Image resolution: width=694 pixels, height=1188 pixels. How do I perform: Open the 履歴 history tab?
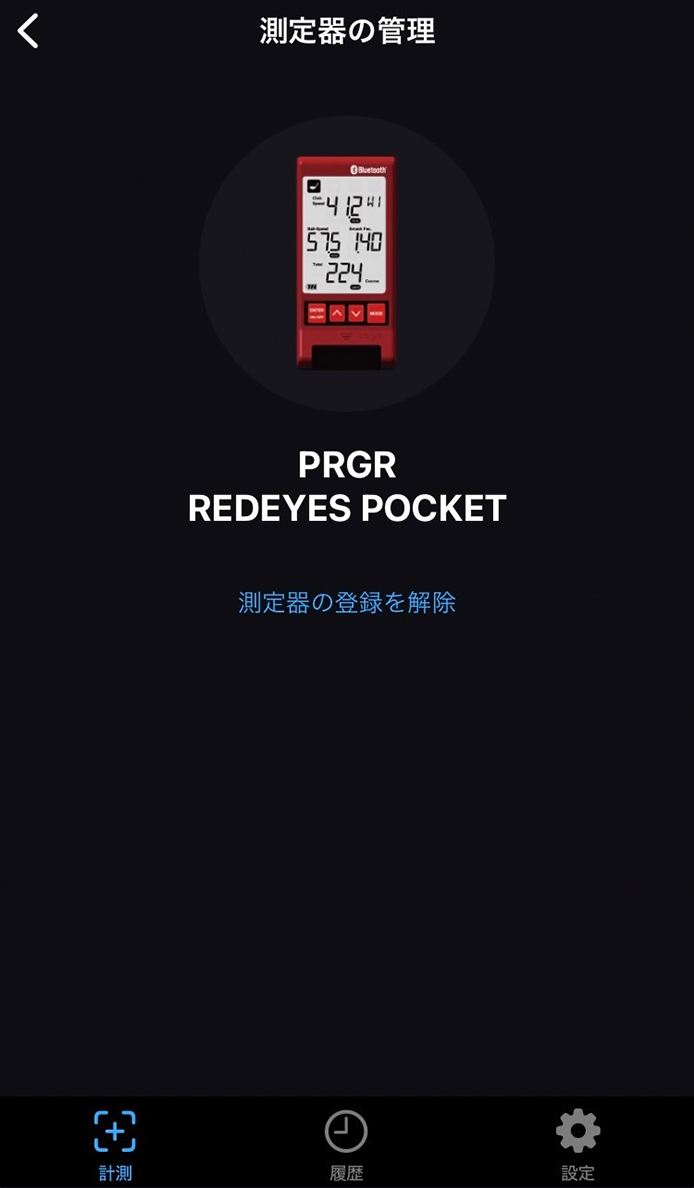346,1143
